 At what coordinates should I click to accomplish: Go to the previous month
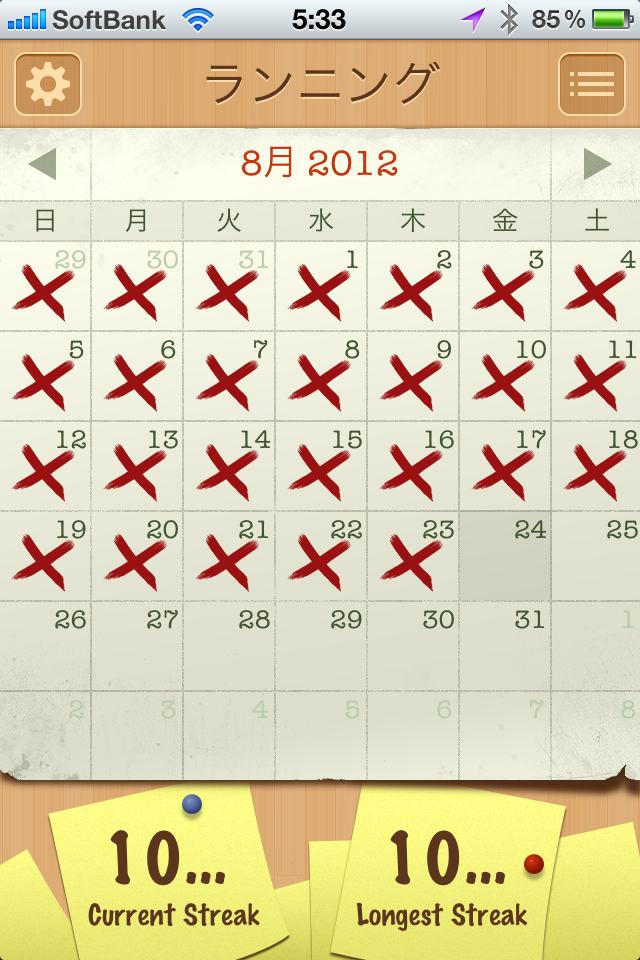pos(42,164)
